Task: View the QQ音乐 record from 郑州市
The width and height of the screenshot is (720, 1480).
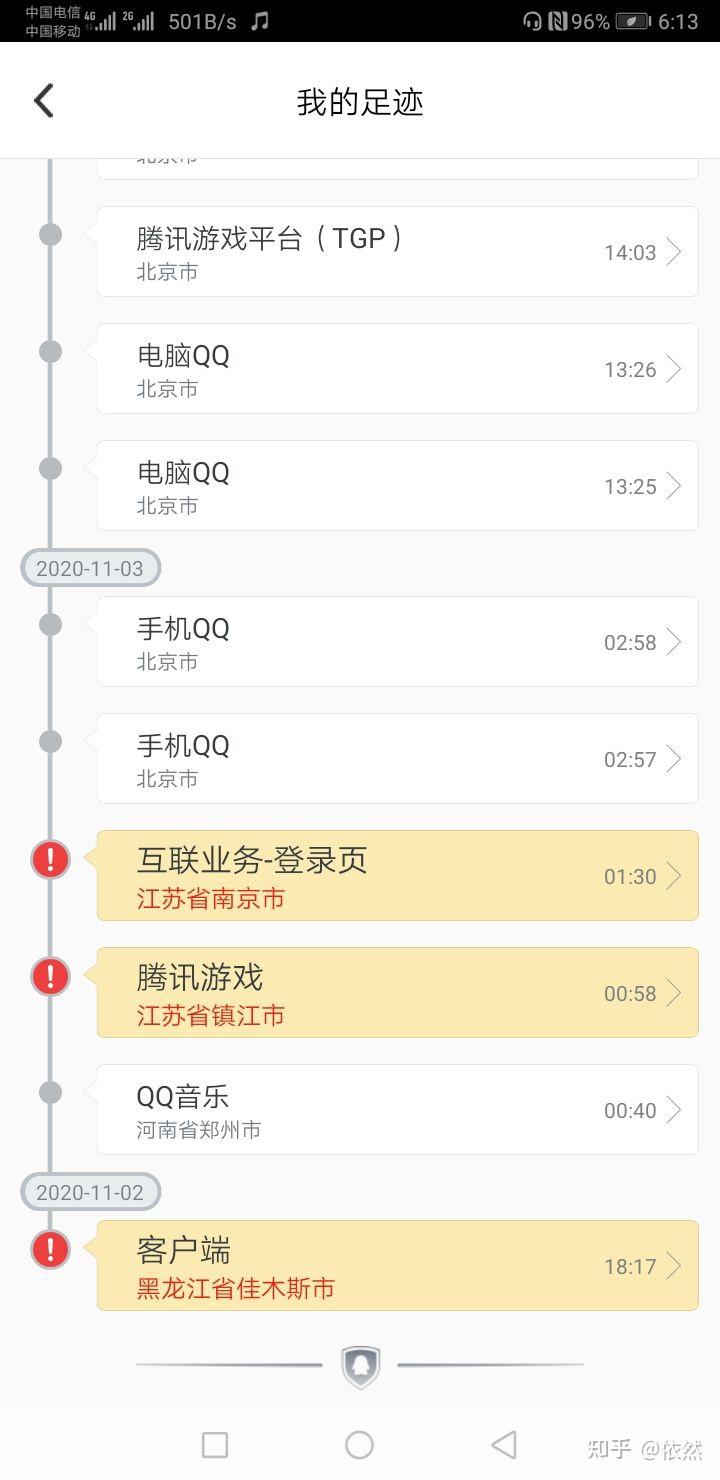Action: click(x=397, y=1110)
